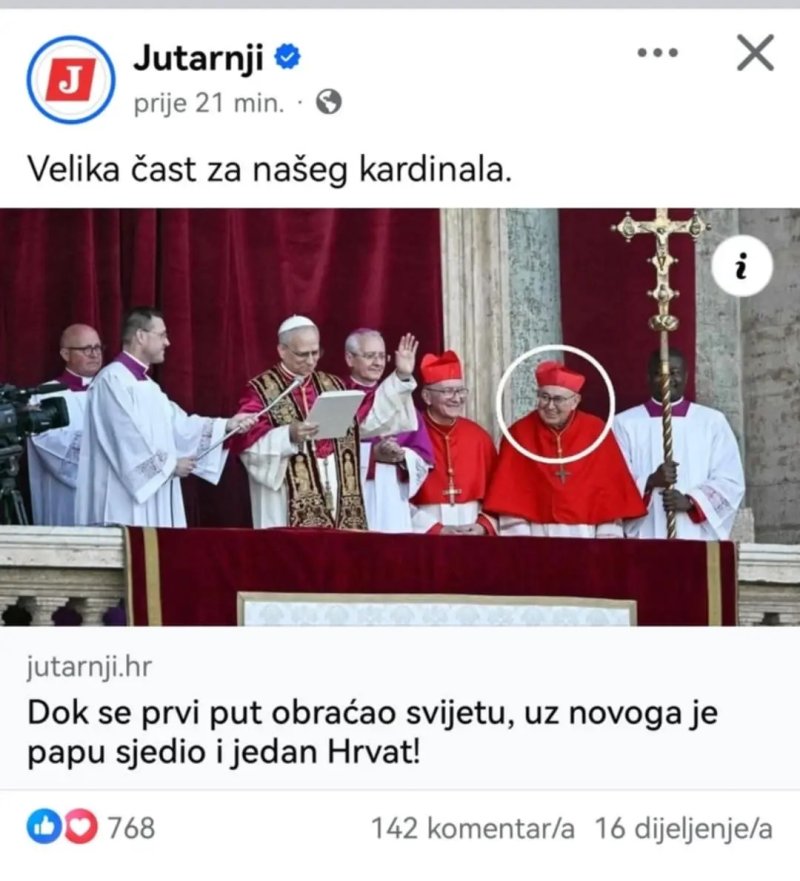Hide this post with the X
This screenshot has width=800, height=881.
pyautogui.click(x=755, y=54)
